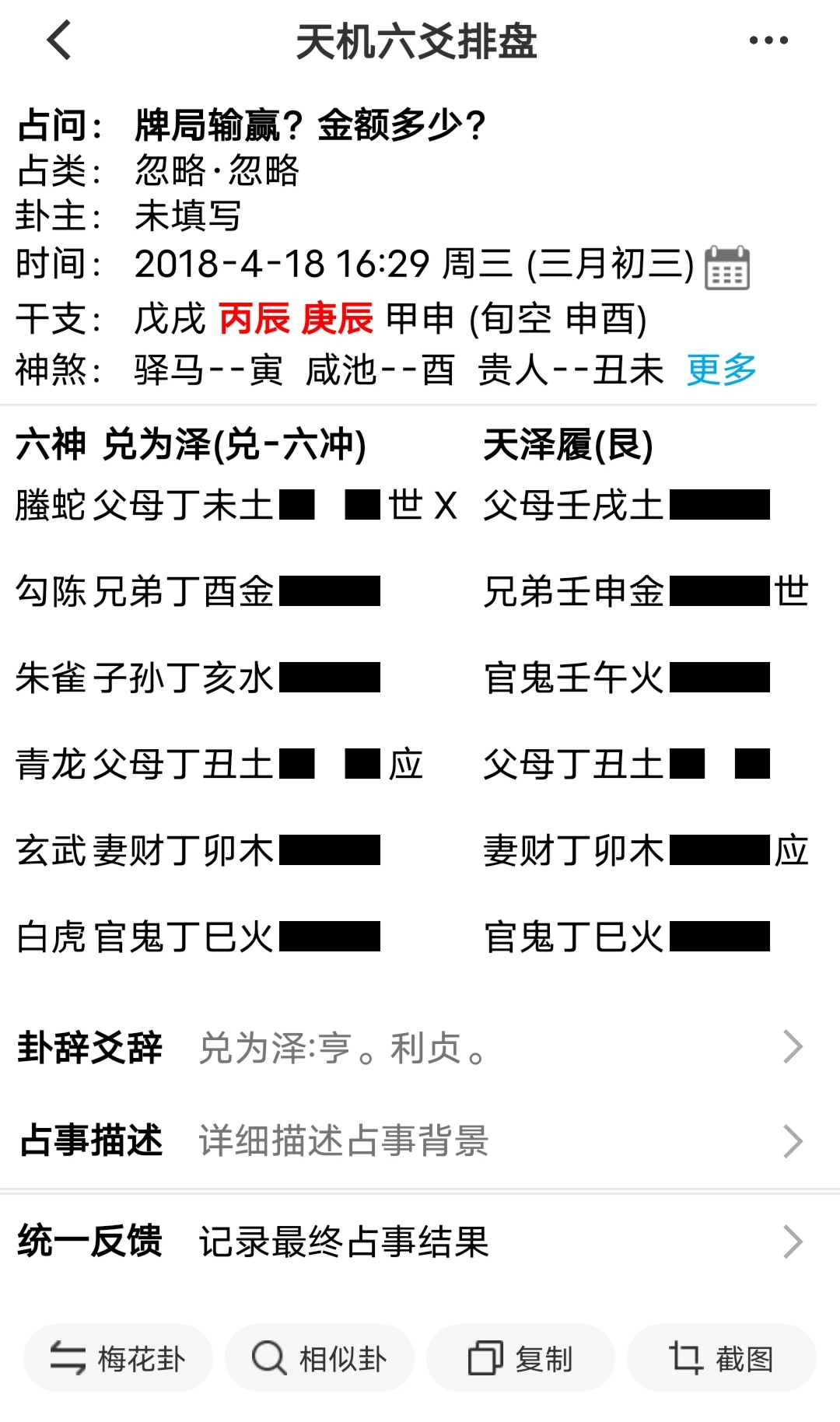Take a screenshot with 截图
Screen dimensions: 840x1422
[721, 1358]
